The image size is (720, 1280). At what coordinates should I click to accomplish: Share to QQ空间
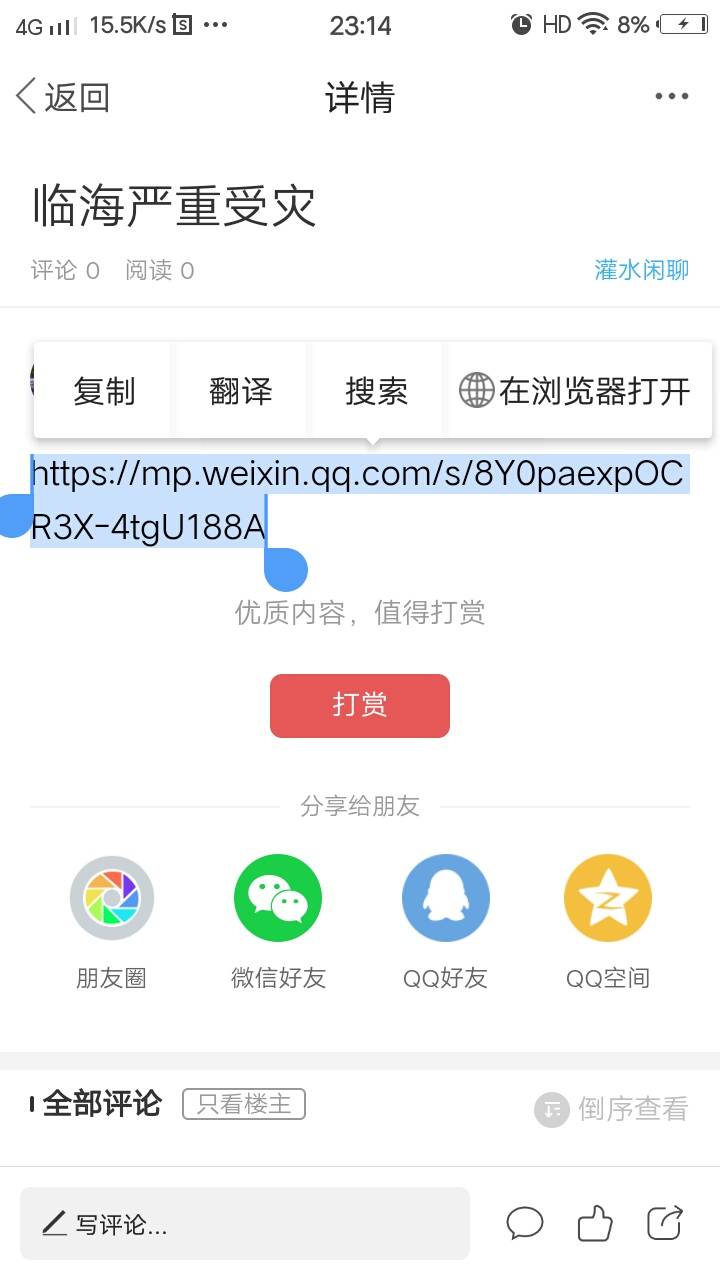[x=608, y=898]
